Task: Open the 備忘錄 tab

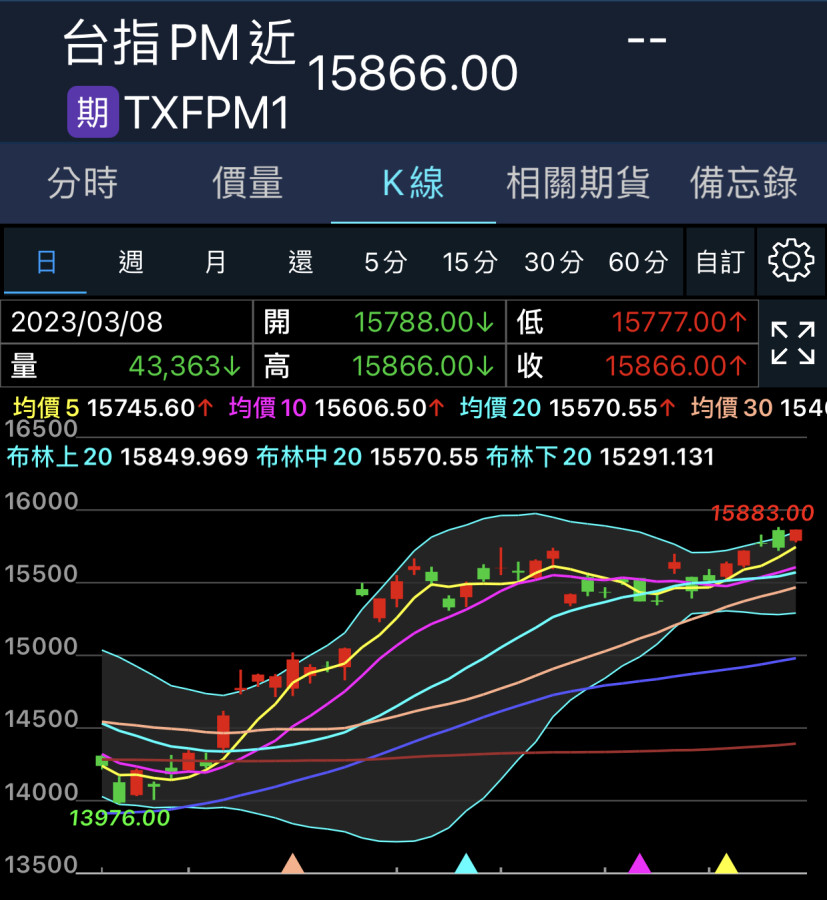Action: [x=744, y=183]
